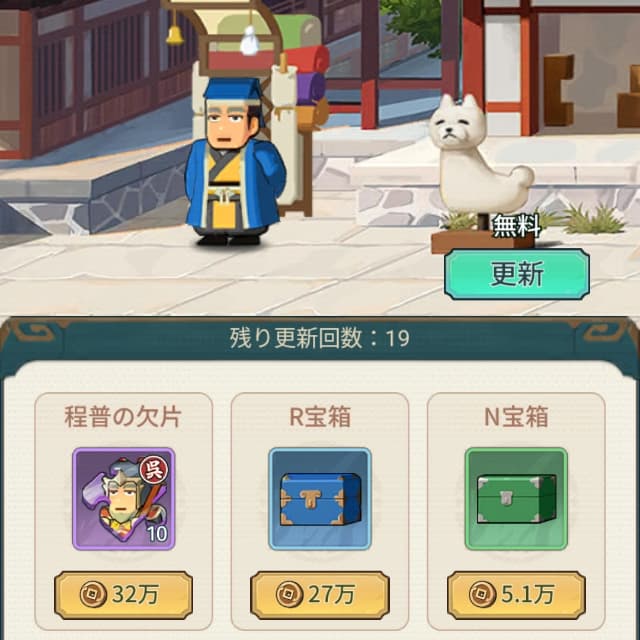View the green N宝箱 chest details
This screenshot has height=640, width=640.
tap(516, 498)
